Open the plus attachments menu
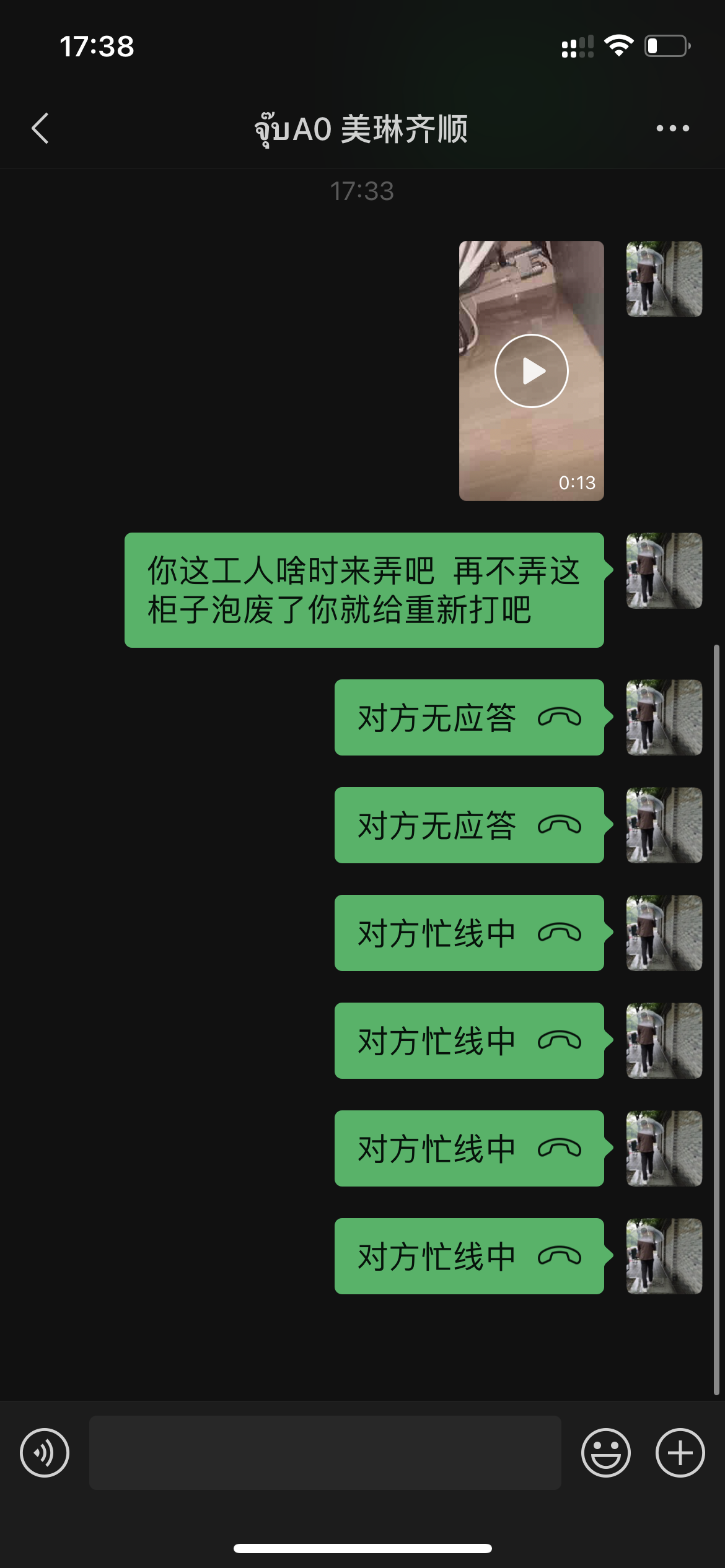725x1568 pixels. (680, 1452)
